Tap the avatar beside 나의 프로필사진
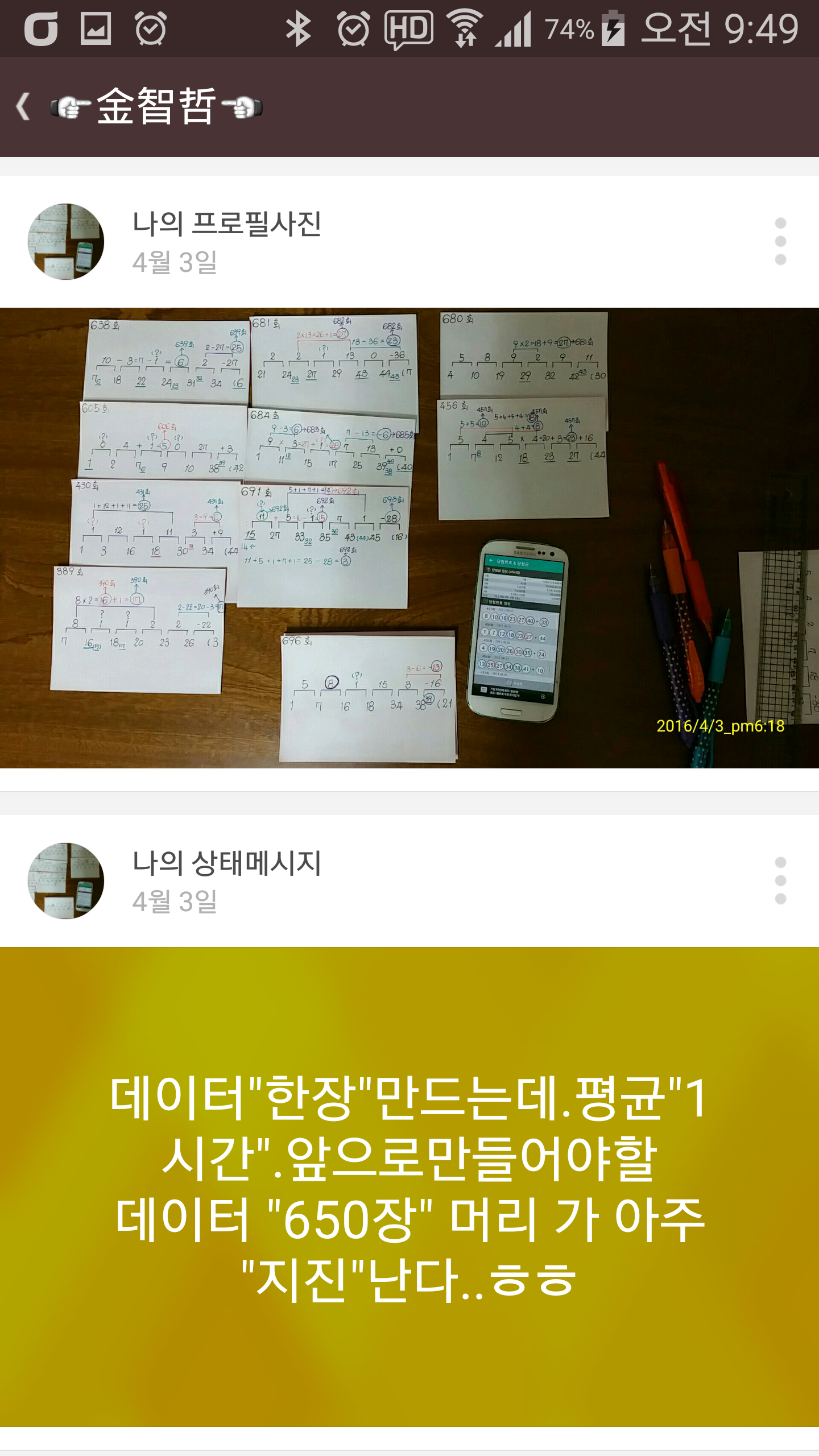 pos(66,241)
